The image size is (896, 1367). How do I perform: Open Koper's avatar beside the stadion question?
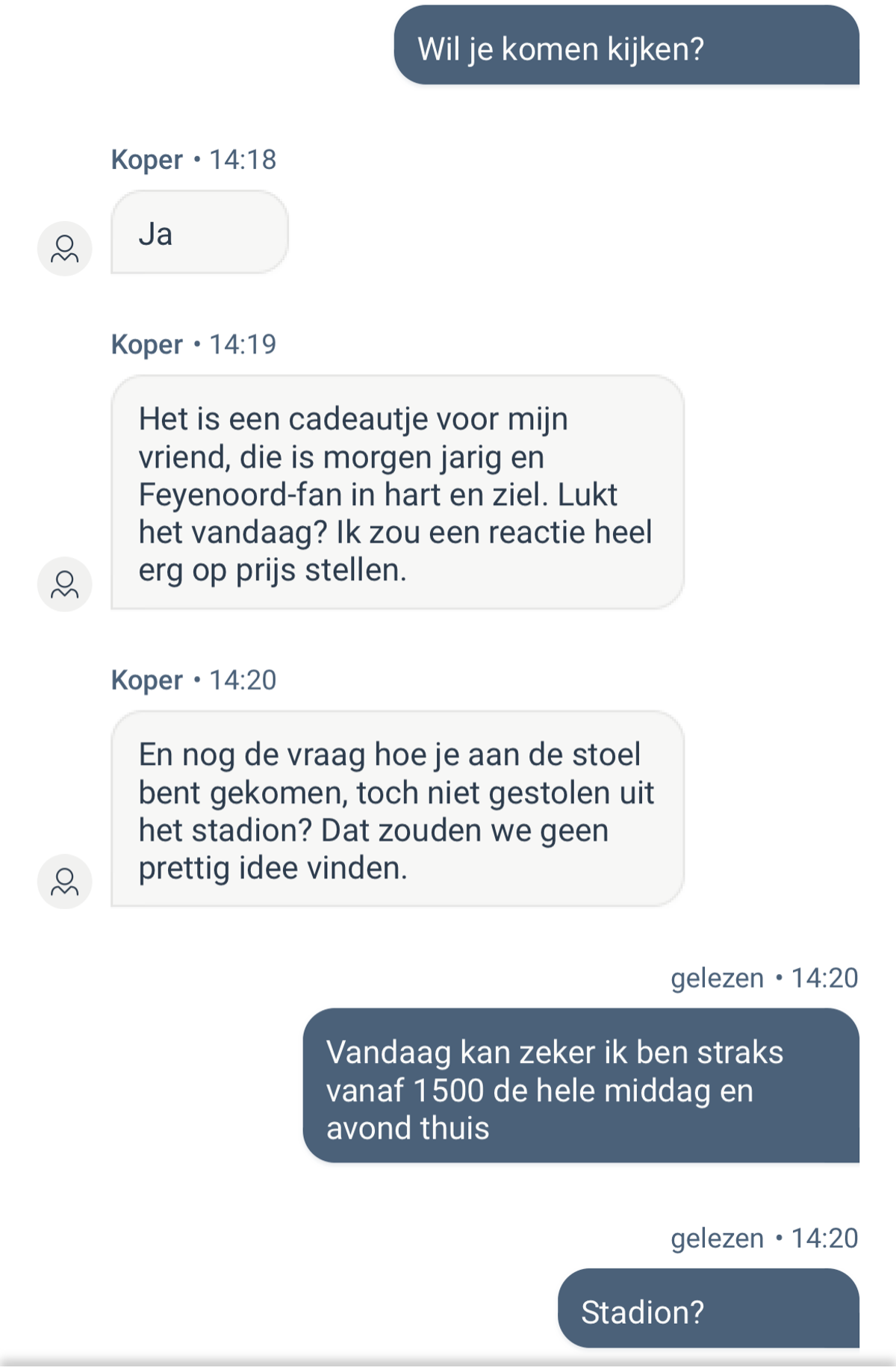tap(65, 881)
